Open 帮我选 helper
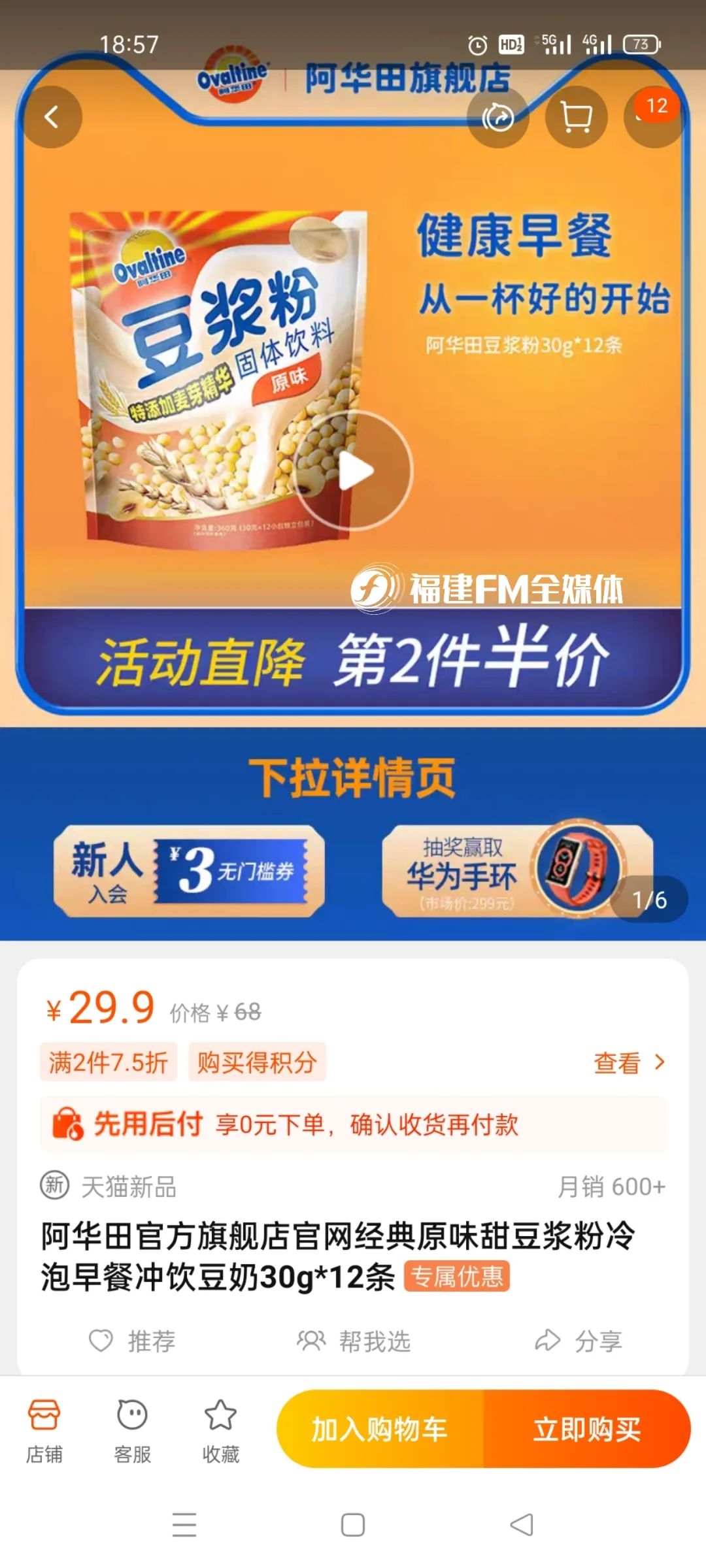The image size is (706, 1568). click(354, 1341)
